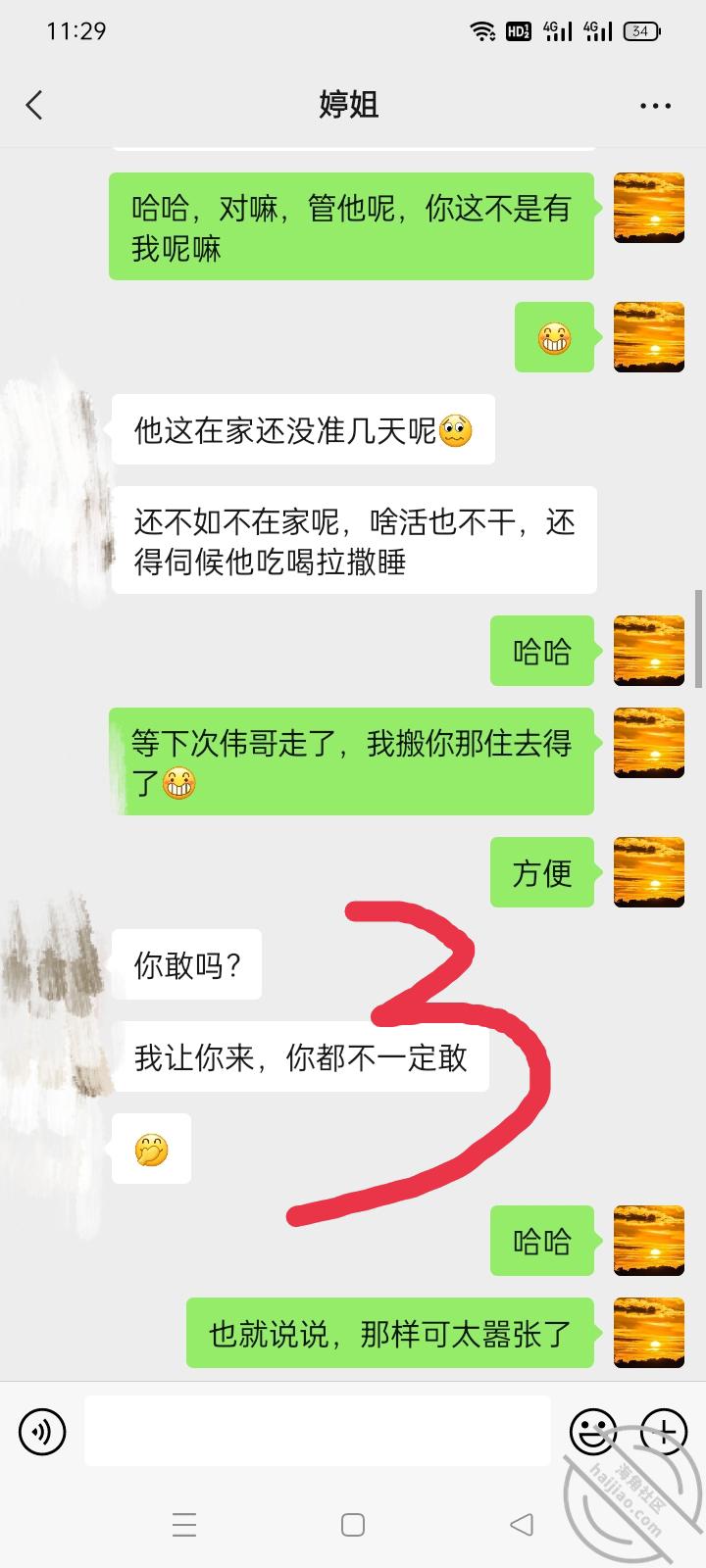
Task: Tap the system back button
Action: [x=522, y=1524]
